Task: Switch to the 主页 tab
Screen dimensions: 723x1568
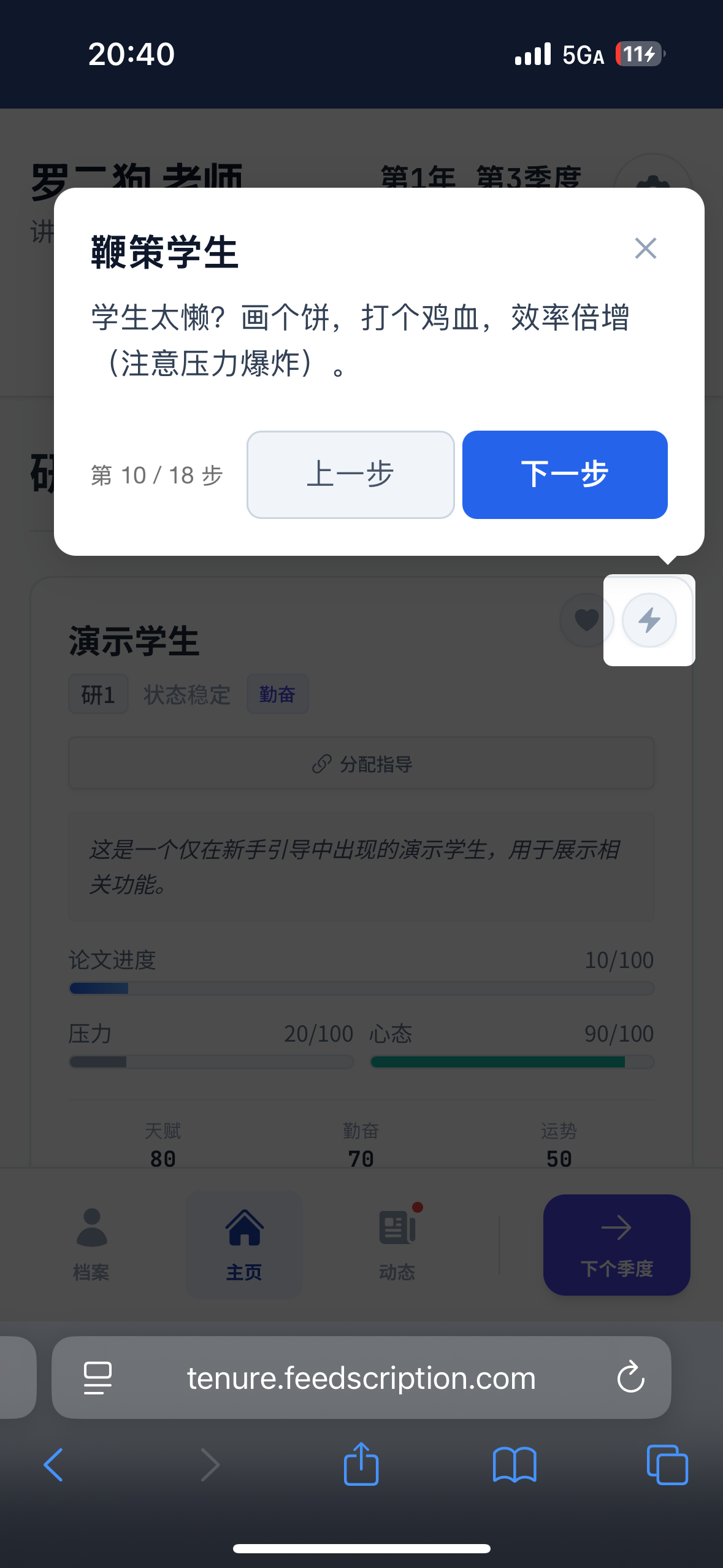Action: pos(244,1245)
